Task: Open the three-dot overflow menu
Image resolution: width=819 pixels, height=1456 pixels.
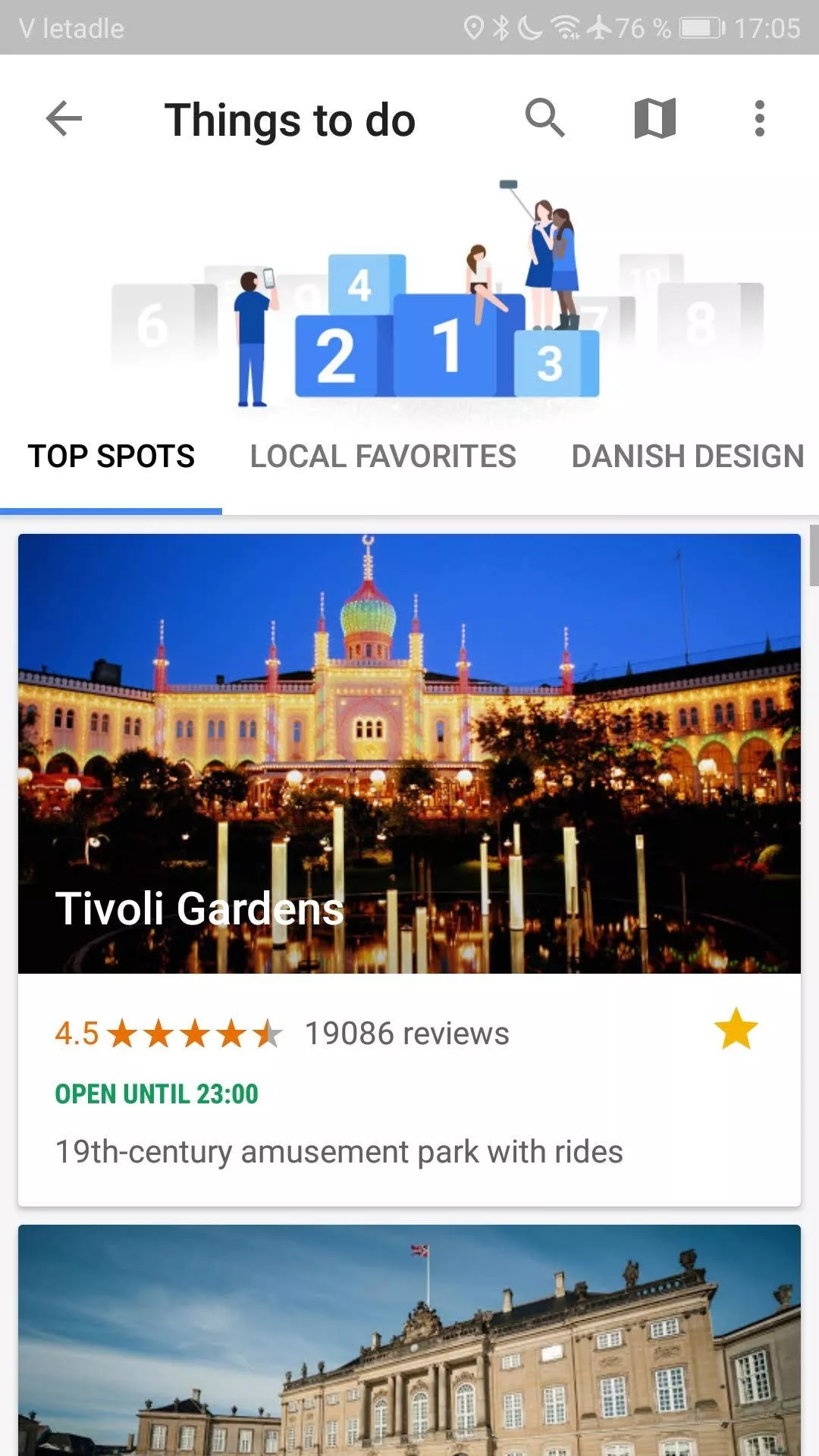Action: 760,118
